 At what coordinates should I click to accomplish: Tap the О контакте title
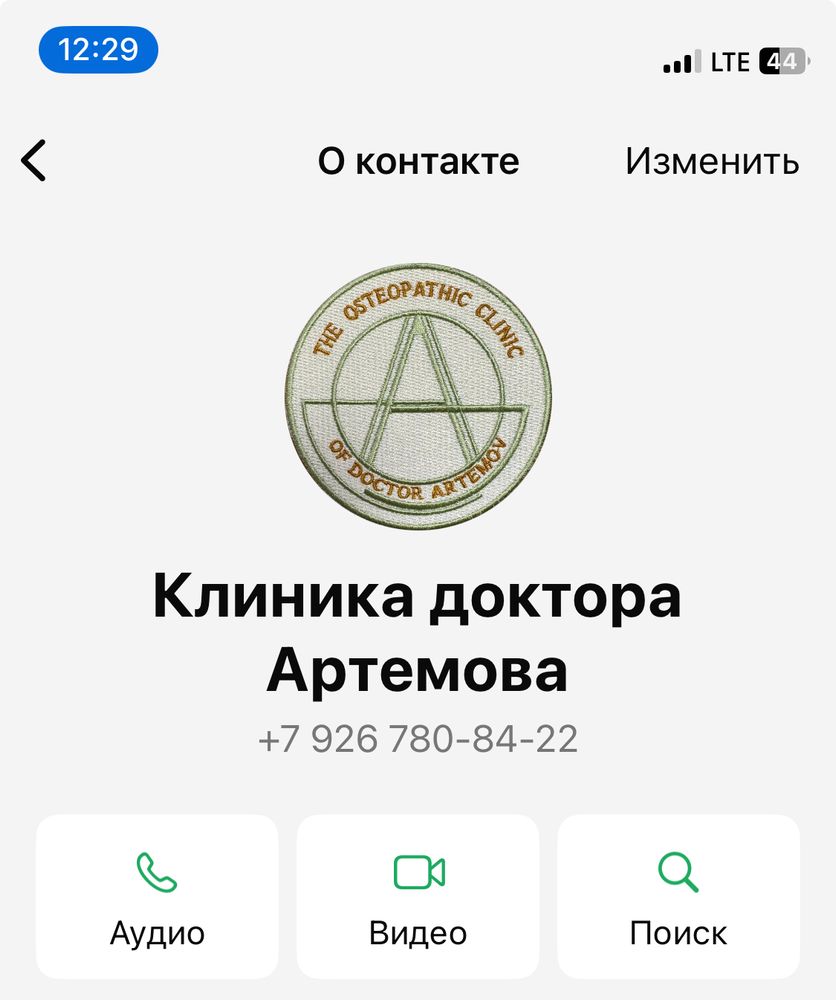[x=418, y=161]
